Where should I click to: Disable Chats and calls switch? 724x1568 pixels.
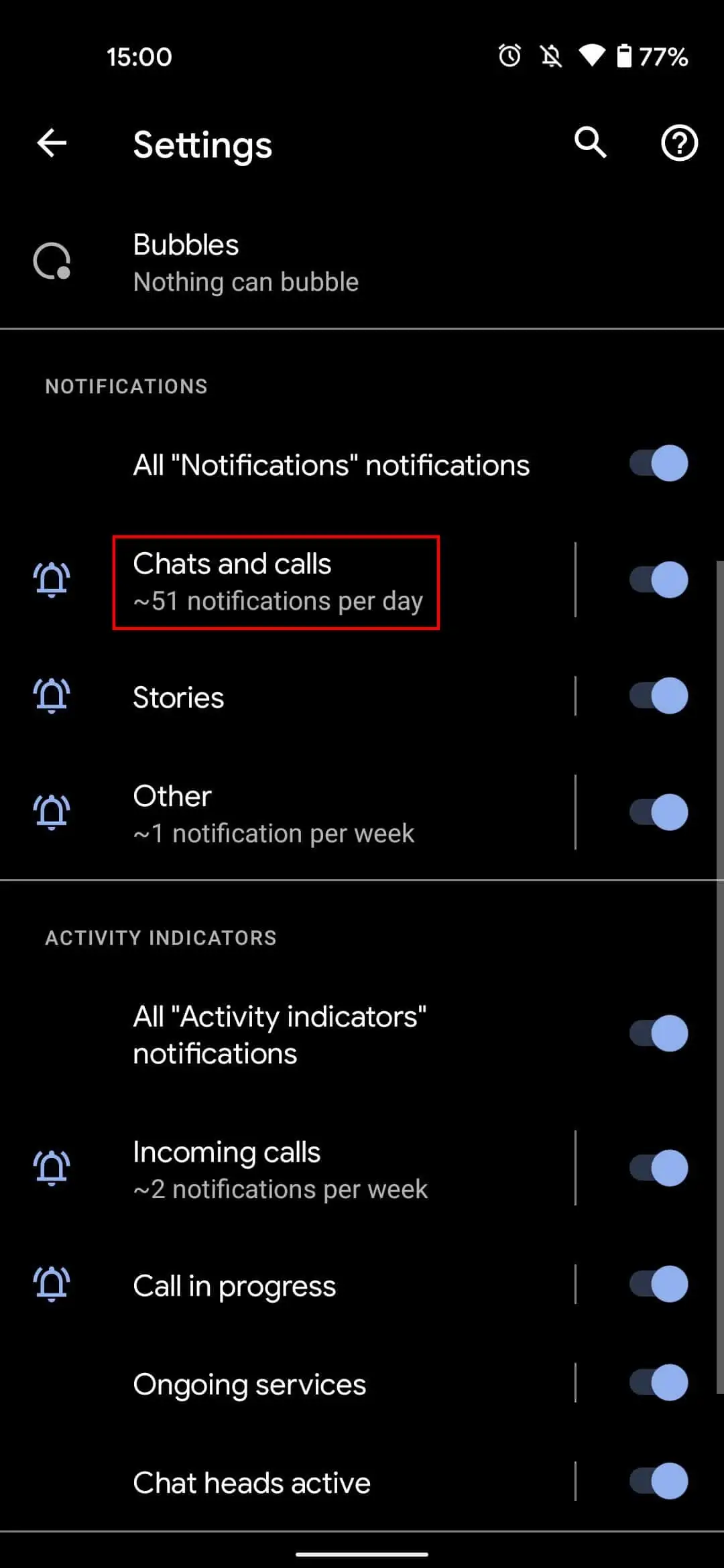point(659,580)
